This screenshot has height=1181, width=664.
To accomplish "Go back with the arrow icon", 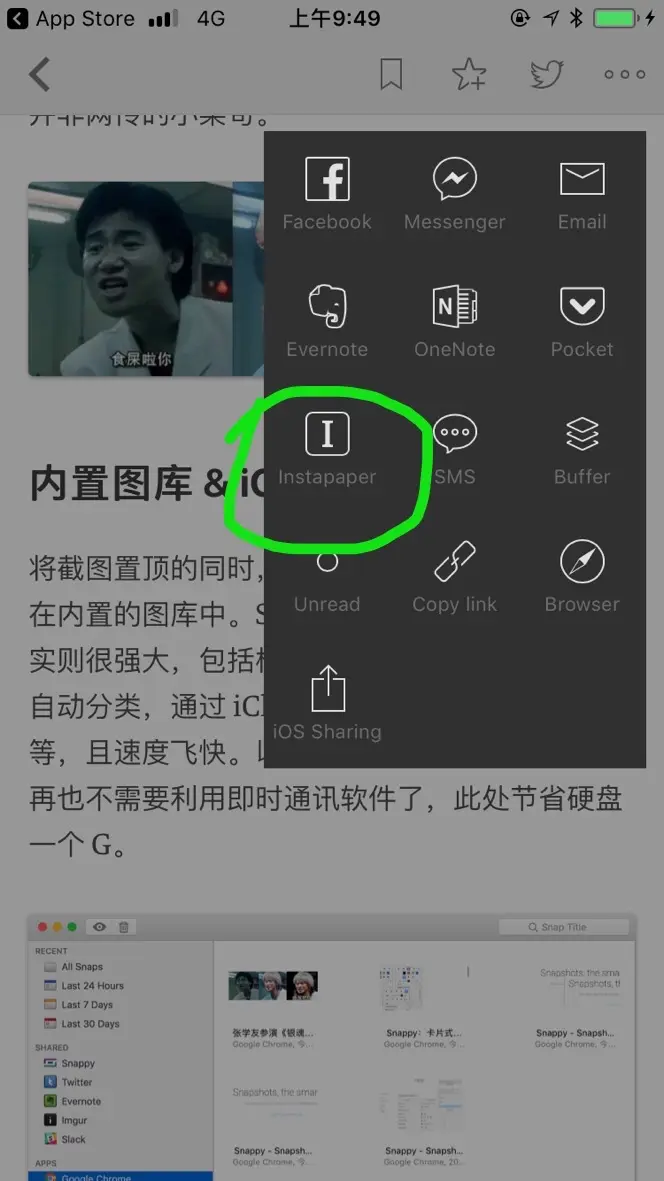I will coord(40,74).
